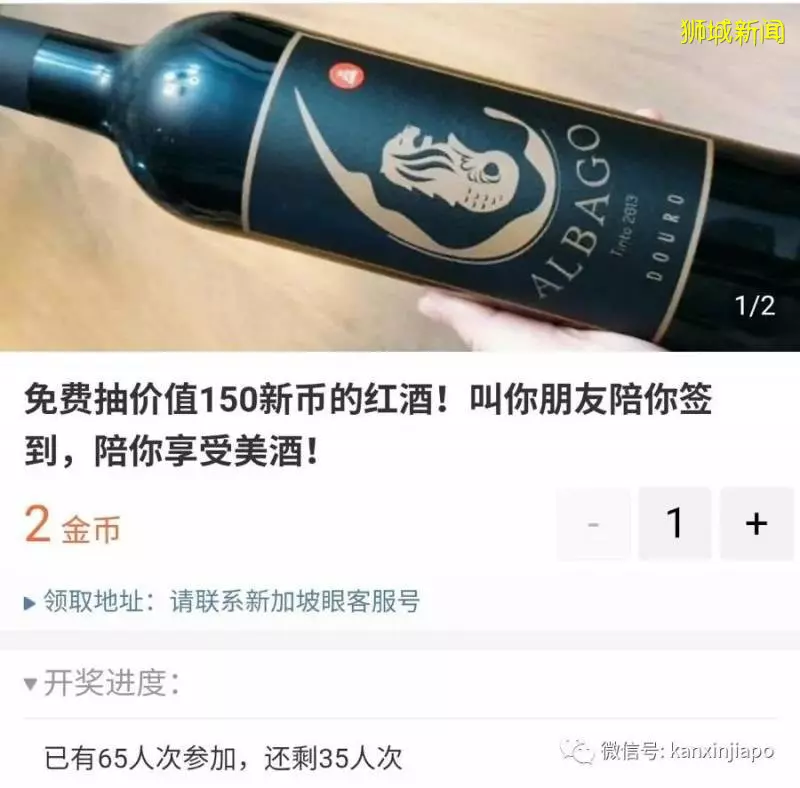This screenshot has width=800, height=788.
Task: Expand the 领取地址 pickup address row
Action: 222,601
